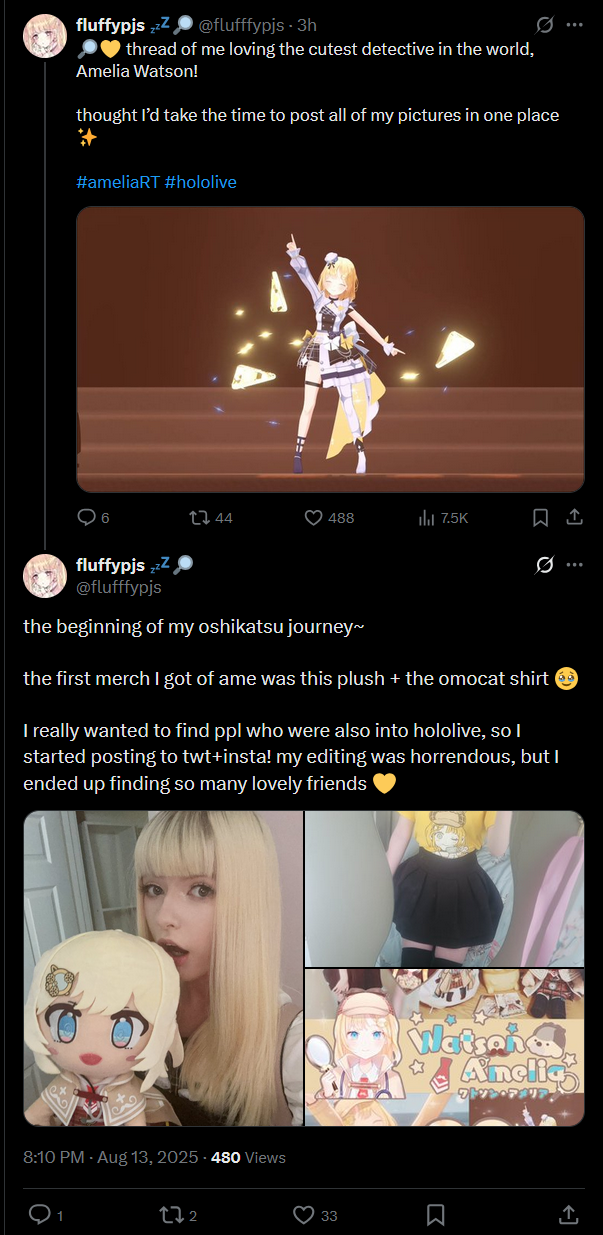Bookmark the first thread post
Screen dimensions: 603x1235
pos(540,517)
